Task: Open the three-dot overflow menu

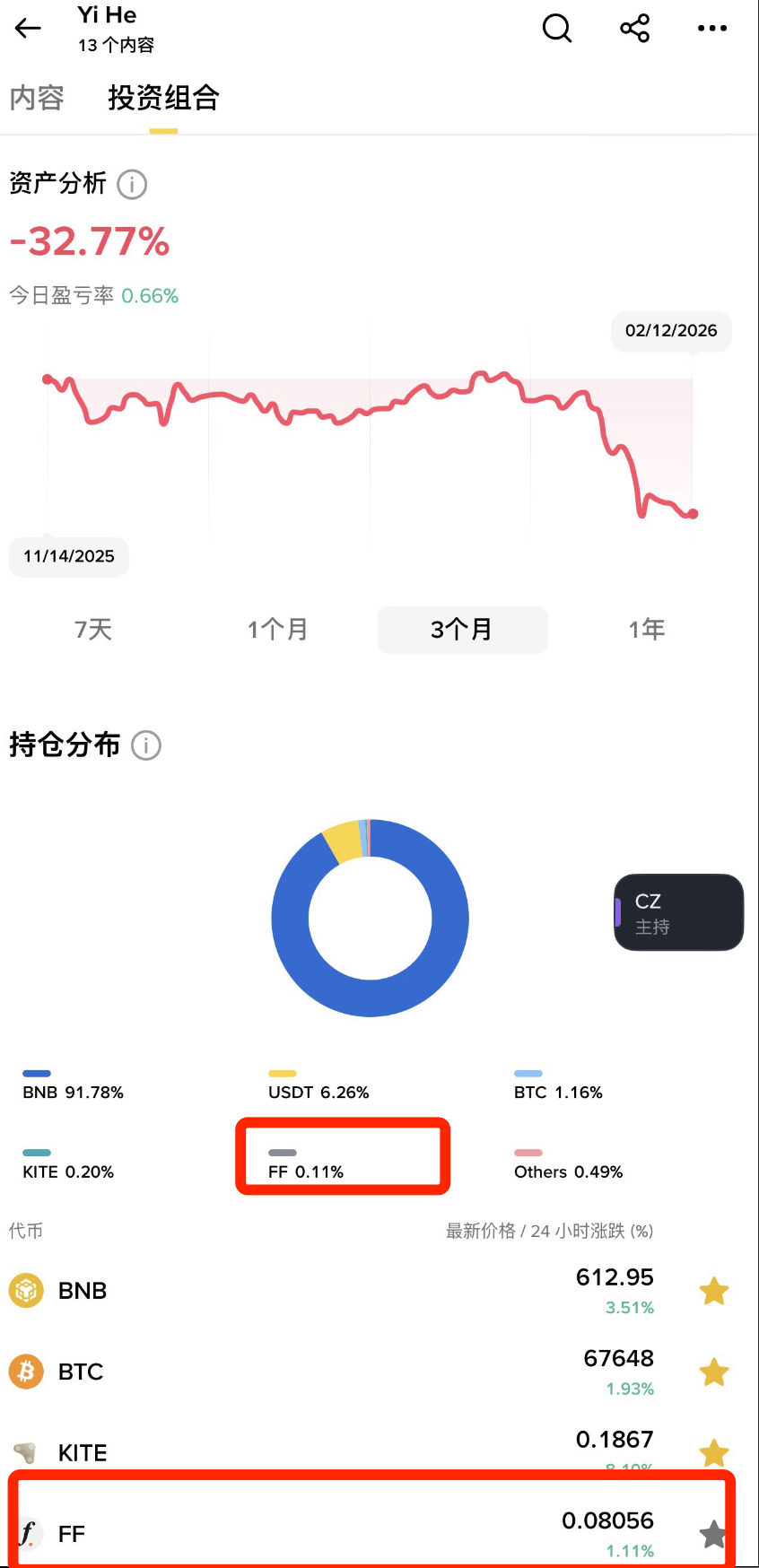Action: point(712,29)
